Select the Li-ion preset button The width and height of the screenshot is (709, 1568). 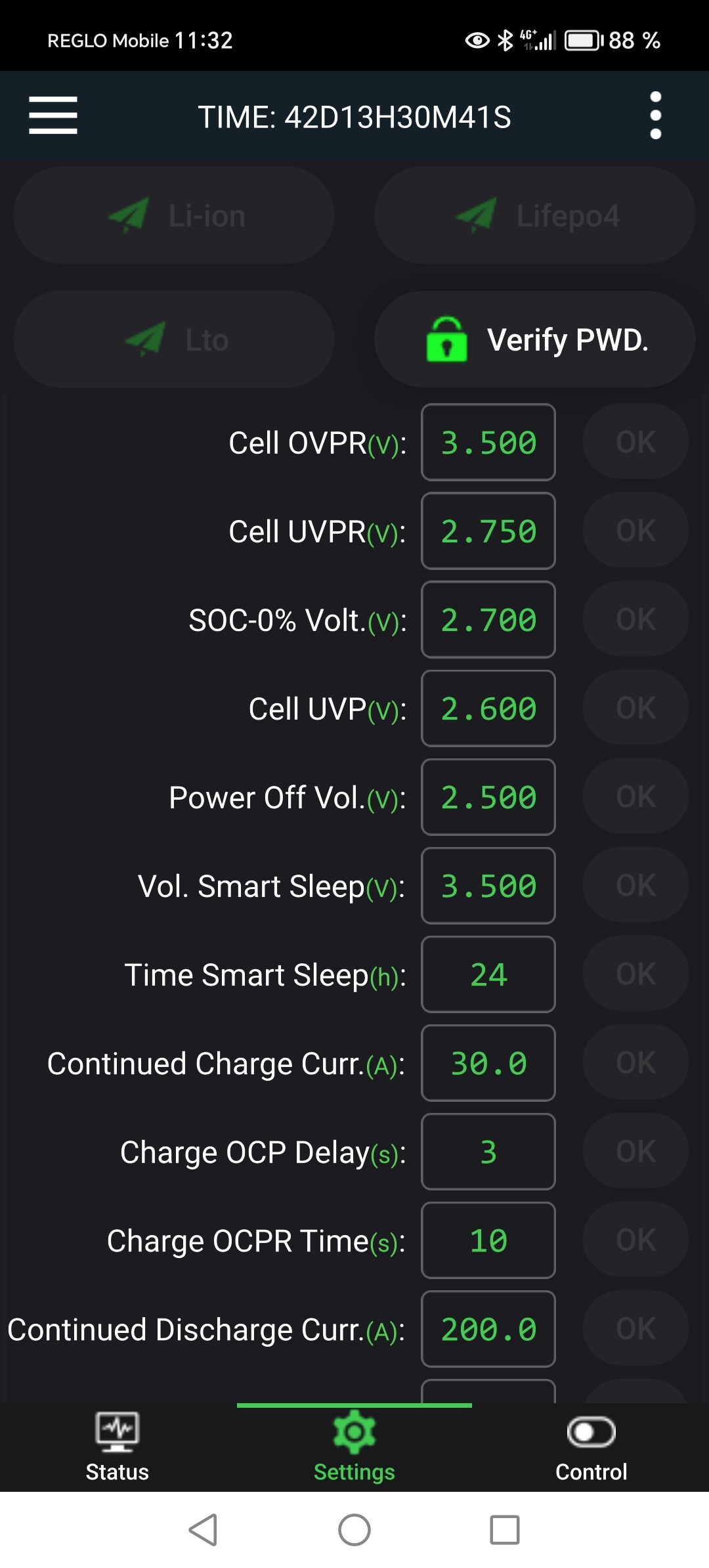click(x=174, y=215)
